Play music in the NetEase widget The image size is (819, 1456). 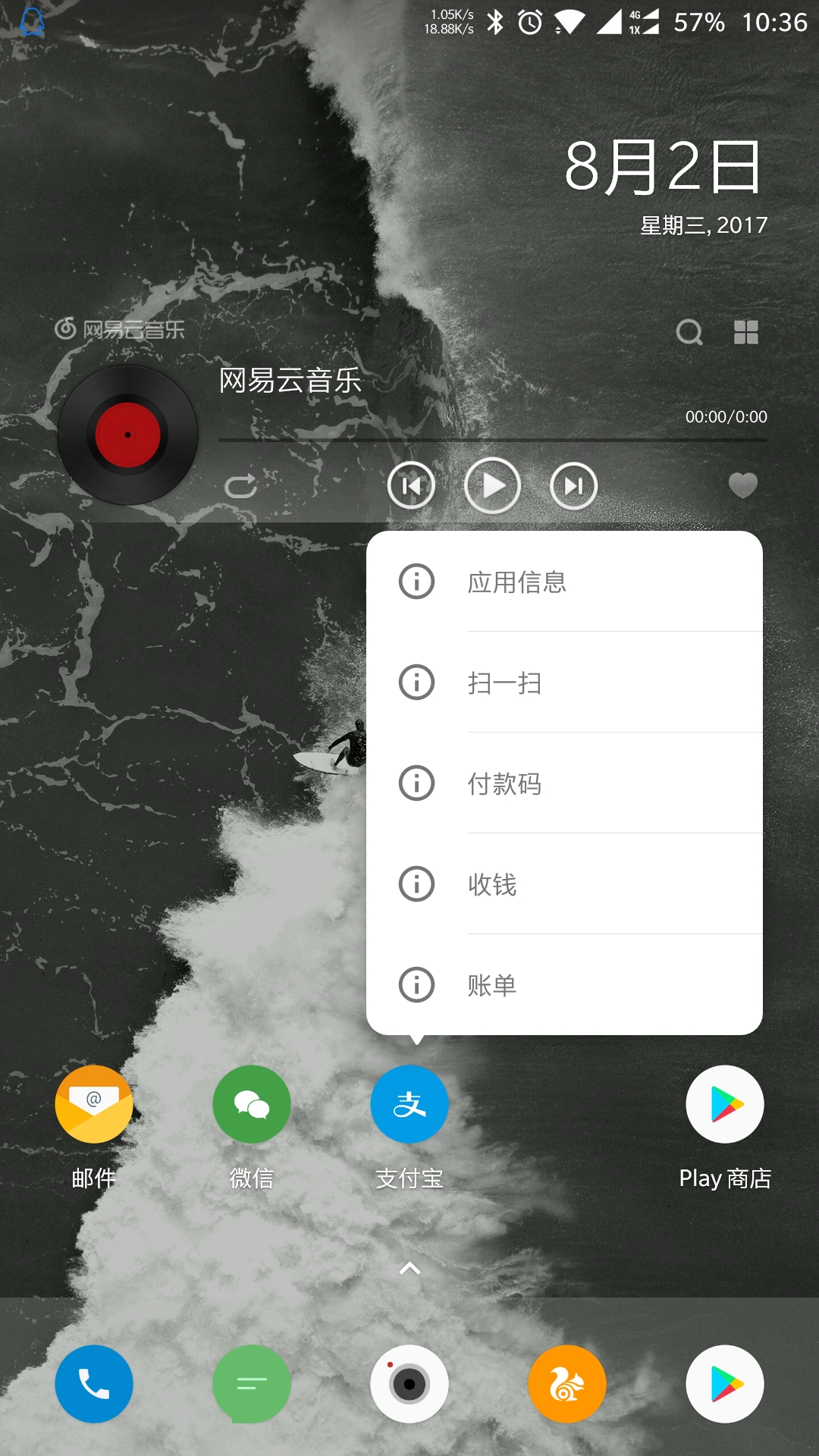(493, 486)
